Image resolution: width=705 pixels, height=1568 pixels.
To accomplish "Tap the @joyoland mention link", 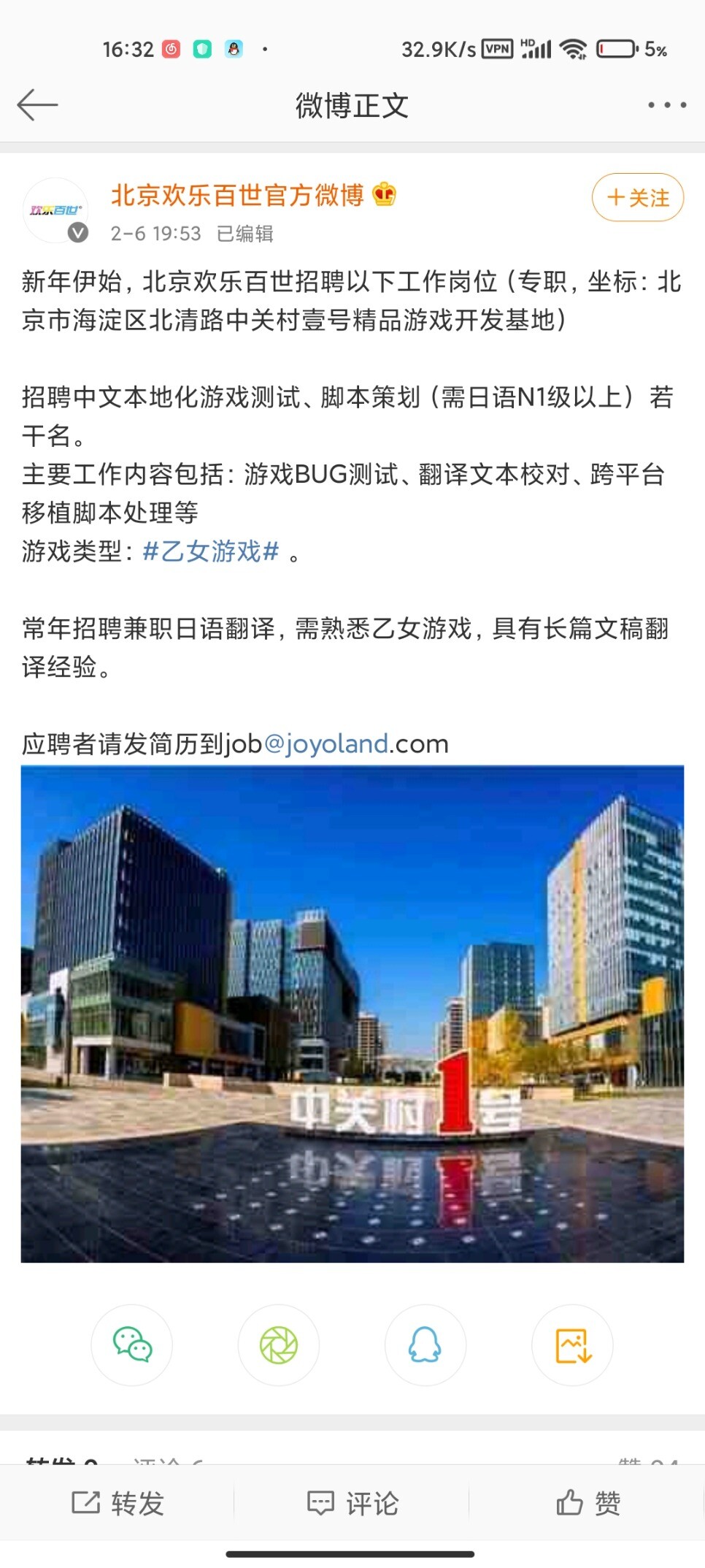I will [x=325, y=743].
